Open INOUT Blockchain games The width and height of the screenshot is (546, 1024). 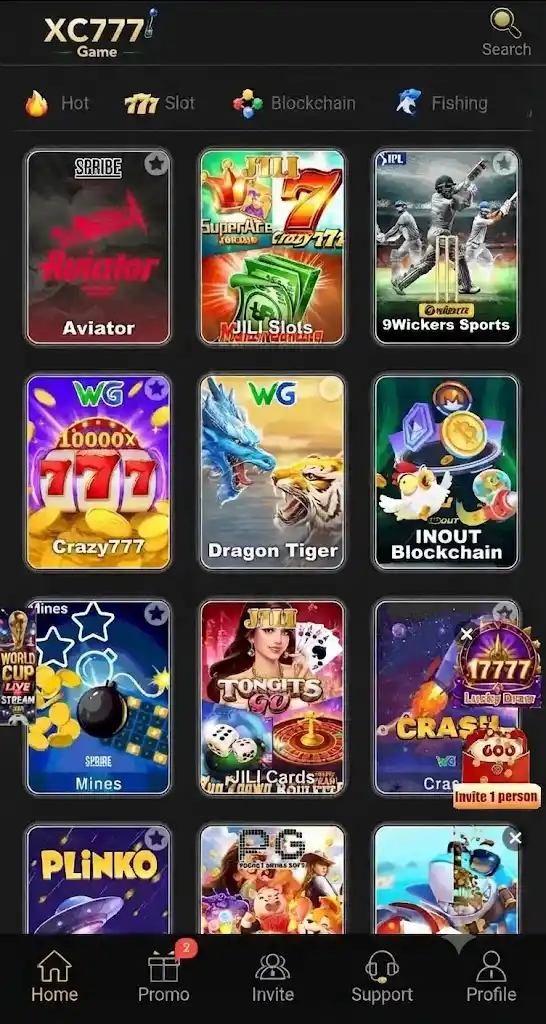[x=447, y=472]
